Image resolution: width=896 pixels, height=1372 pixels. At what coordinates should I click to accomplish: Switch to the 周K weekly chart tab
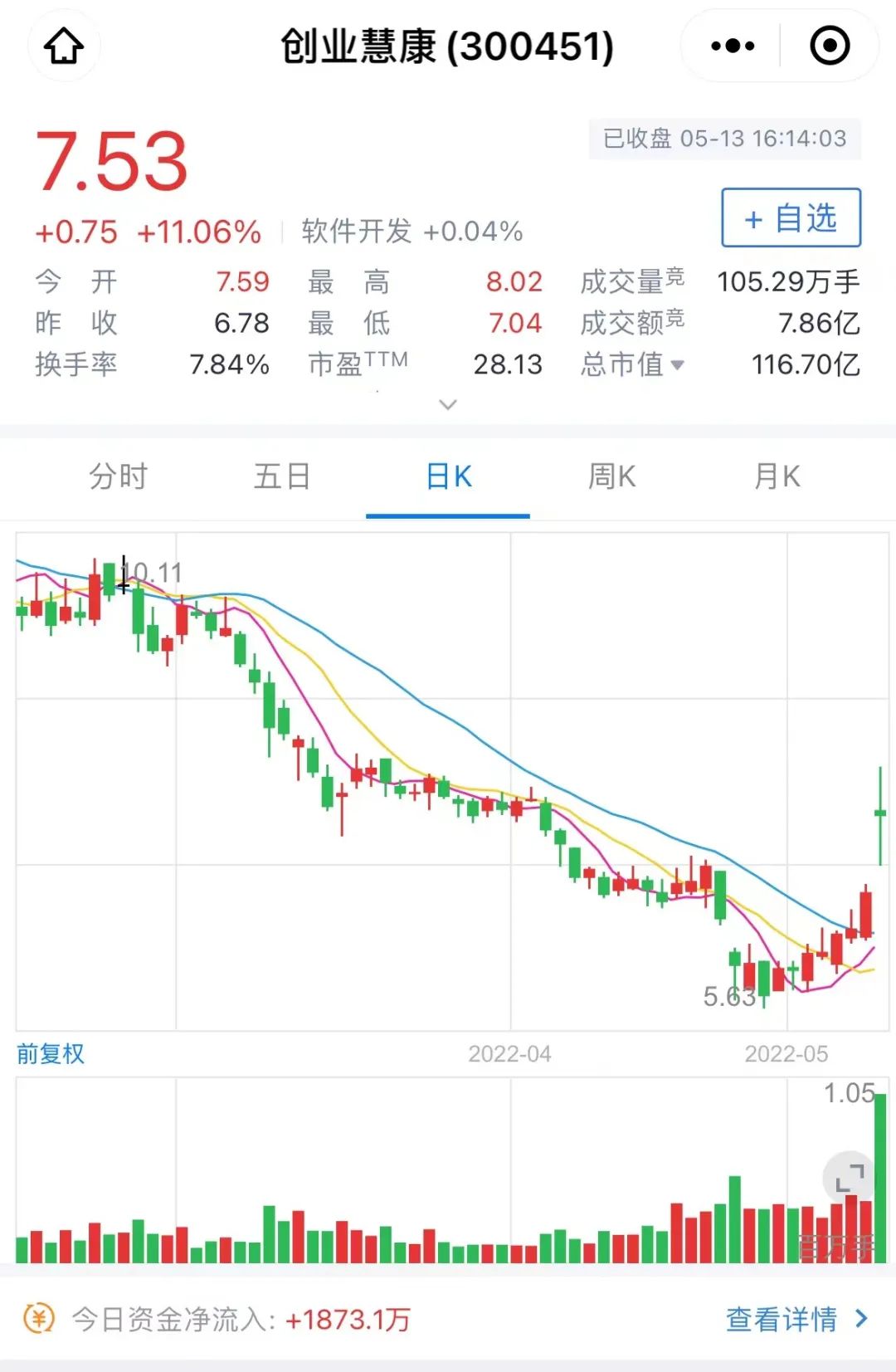tap(611, 477)
